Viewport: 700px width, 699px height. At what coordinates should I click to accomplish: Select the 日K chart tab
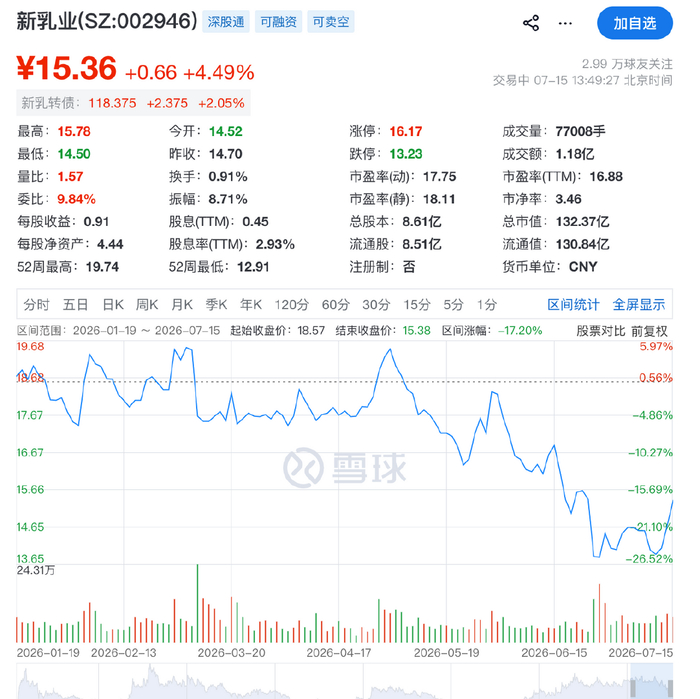112,304
